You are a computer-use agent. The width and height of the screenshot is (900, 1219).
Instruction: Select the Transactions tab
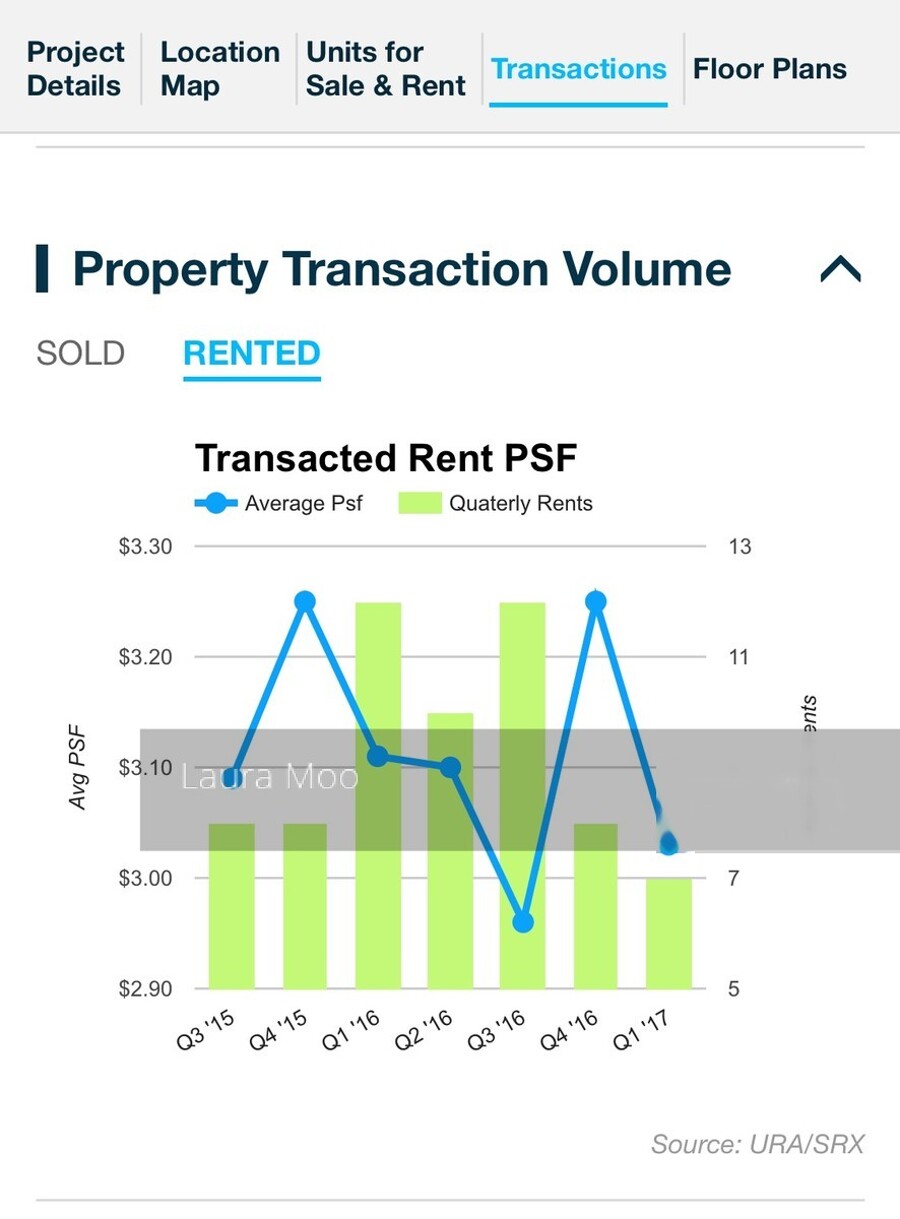[x=578, y=69]
